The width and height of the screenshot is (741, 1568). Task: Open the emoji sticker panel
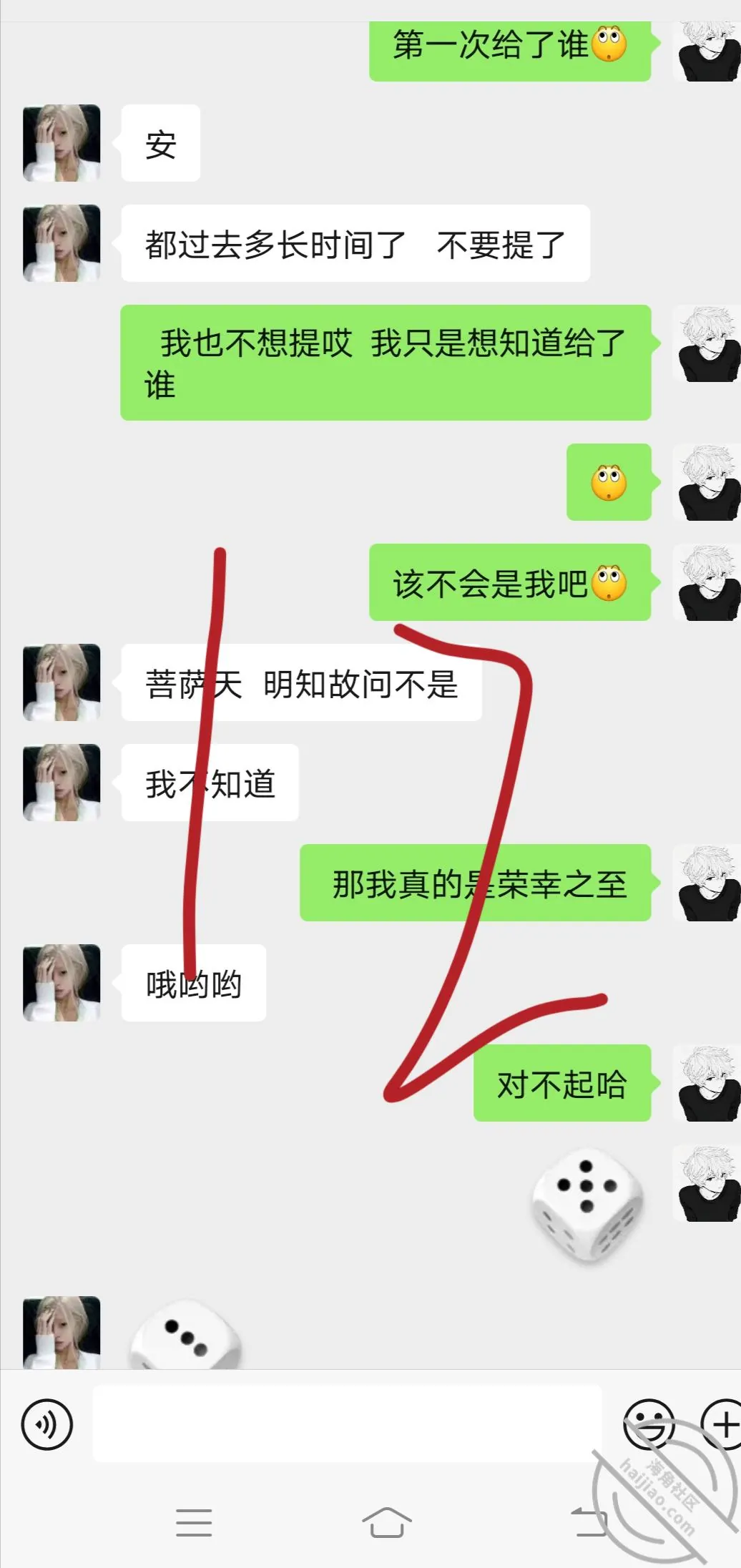(x=649, y=1424)
